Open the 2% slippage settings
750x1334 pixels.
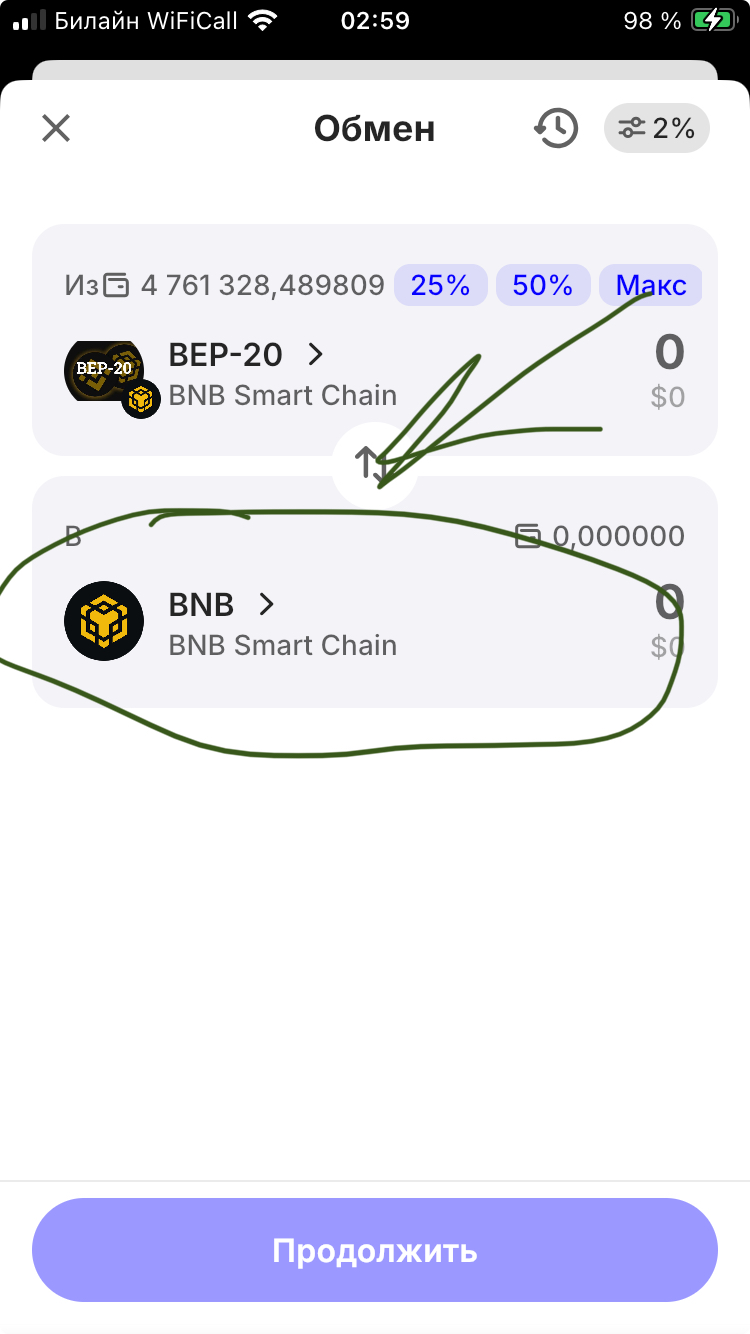pos(656,128)
